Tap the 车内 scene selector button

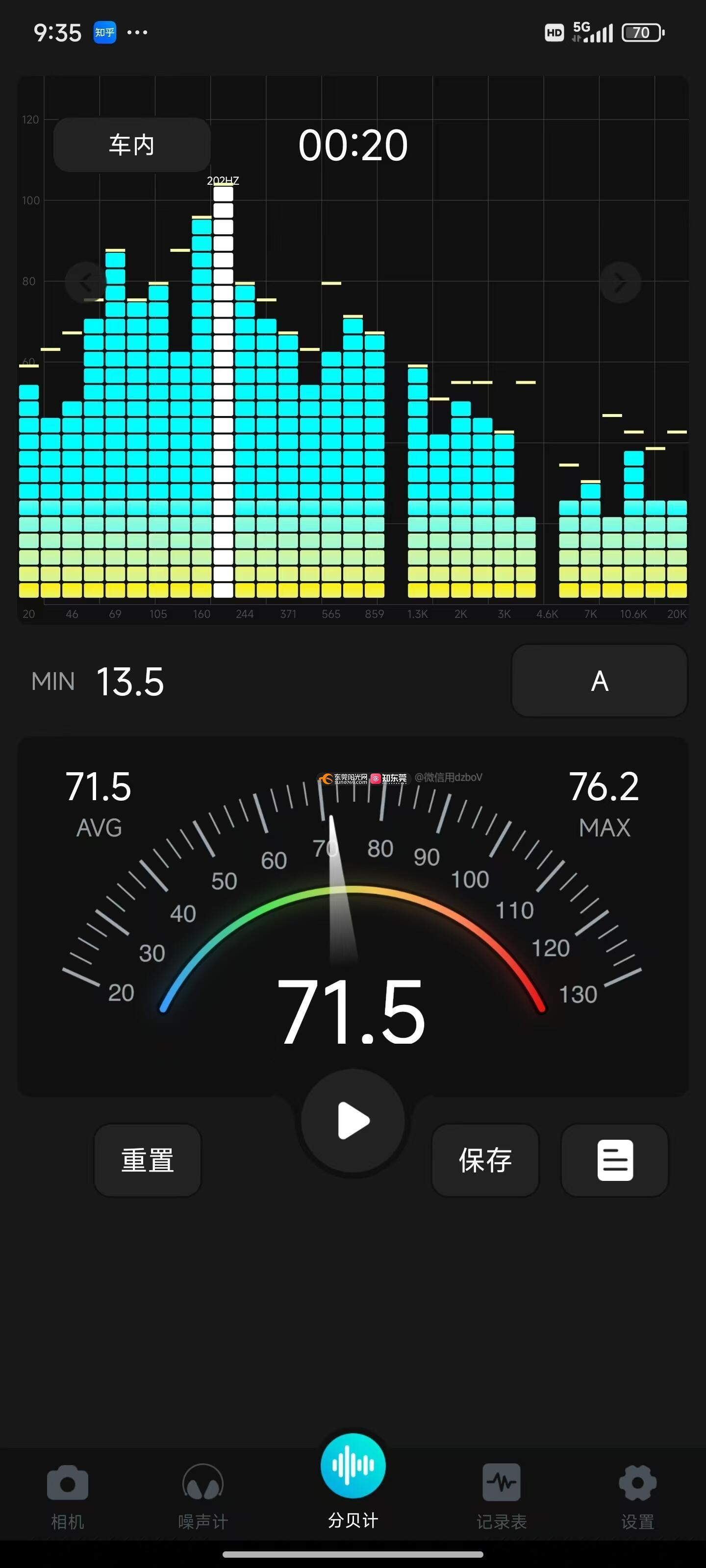click(x=131, y=145)
